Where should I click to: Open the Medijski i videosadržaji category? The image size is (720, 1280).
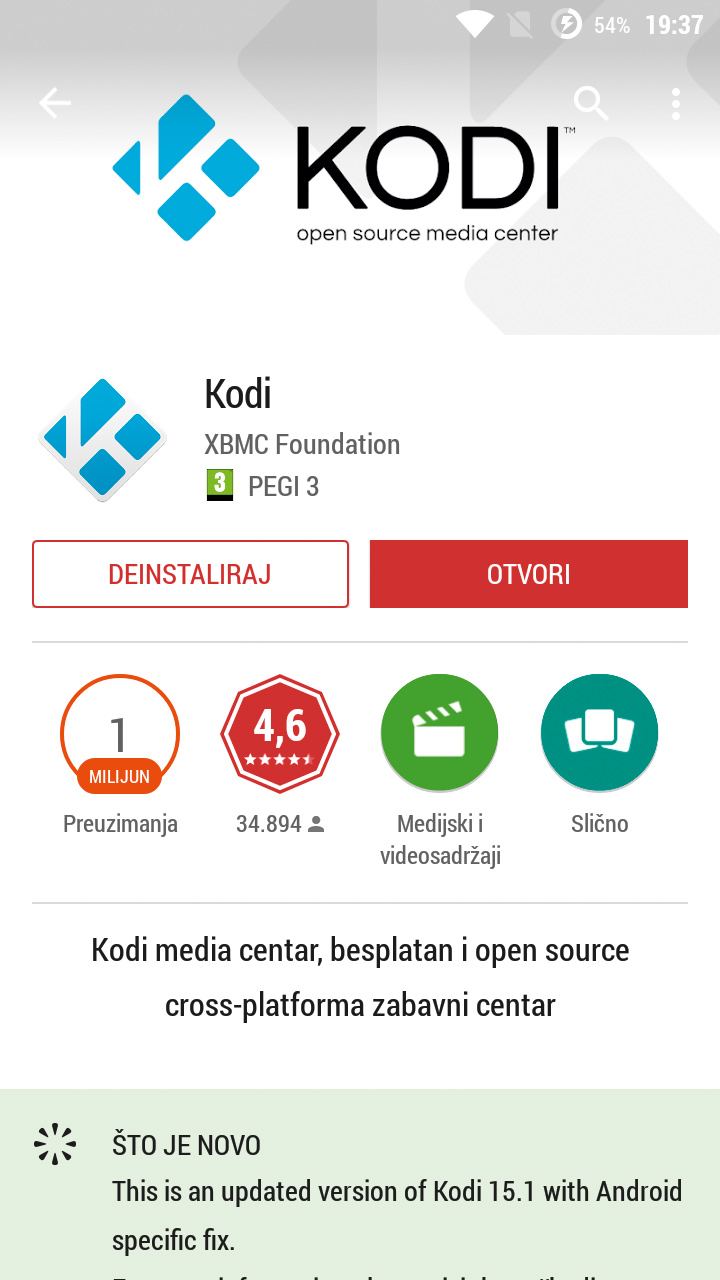[x=440, y=734]
